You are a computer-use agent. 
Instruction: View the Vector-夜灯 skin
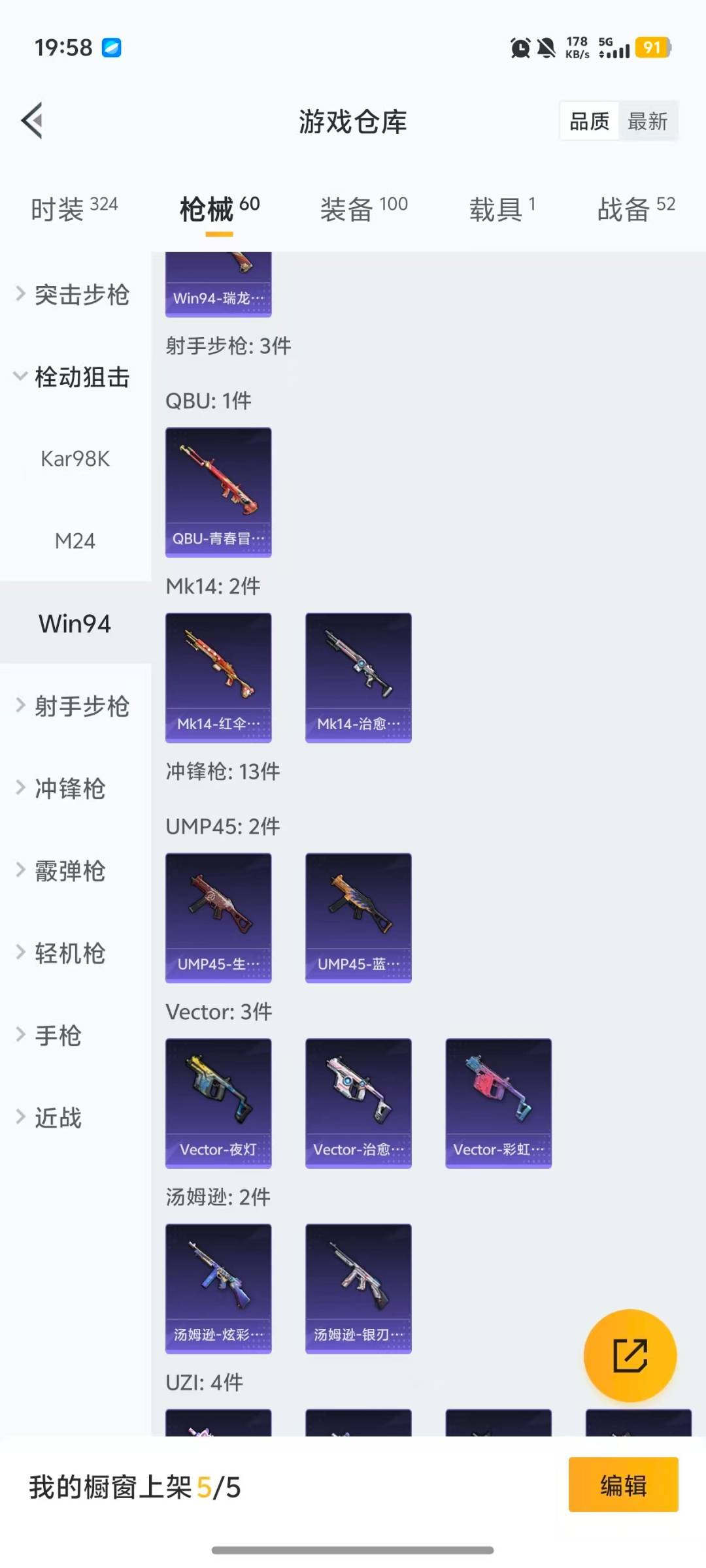click(218, 1103)
